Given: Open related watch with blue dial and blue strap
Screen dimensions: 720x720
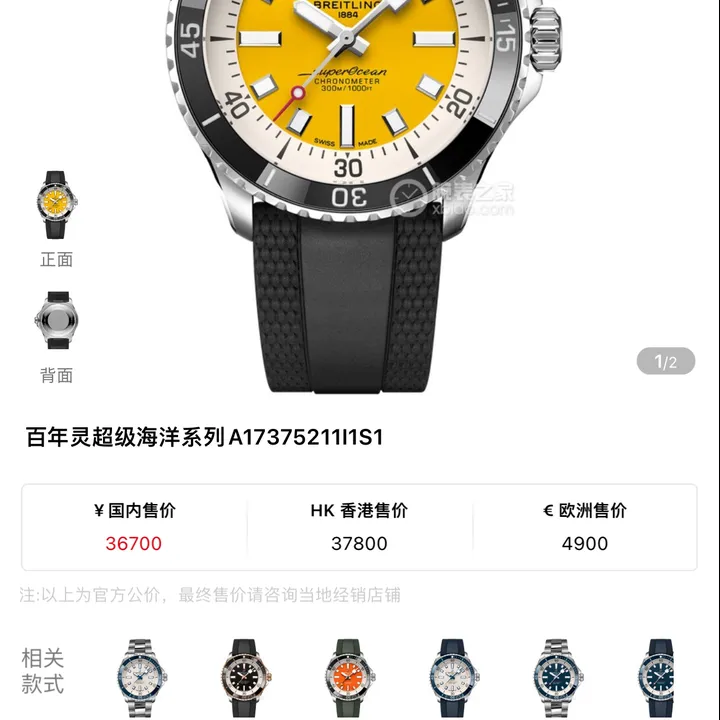Looking at the screenshot, I should (x=661, y=678).
